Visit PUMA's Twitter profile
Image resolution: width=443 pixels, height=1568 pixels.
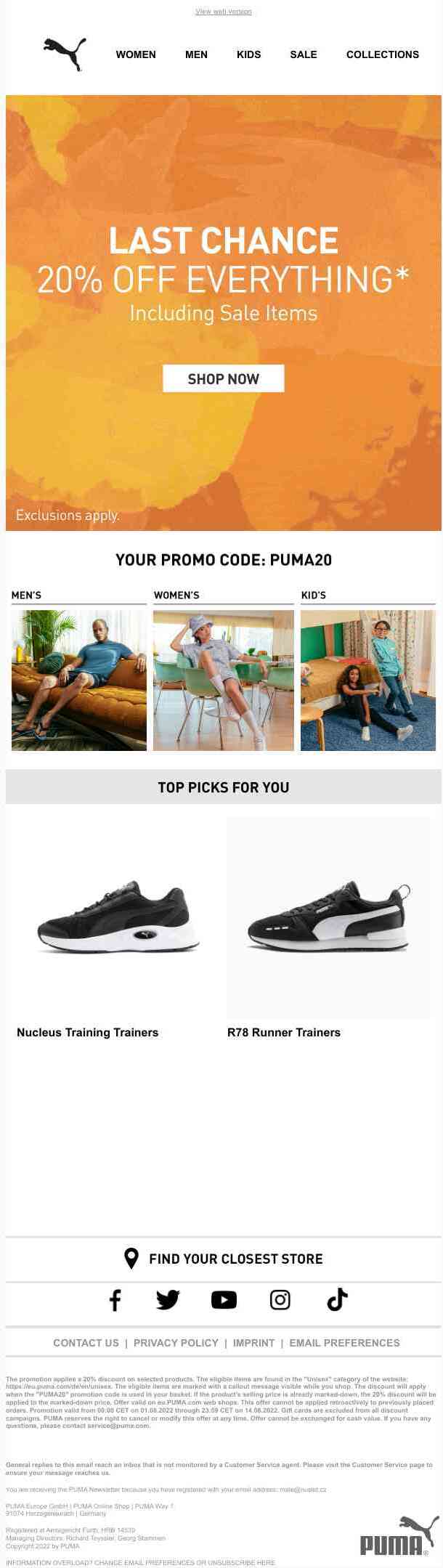[x=168, y=1299]
